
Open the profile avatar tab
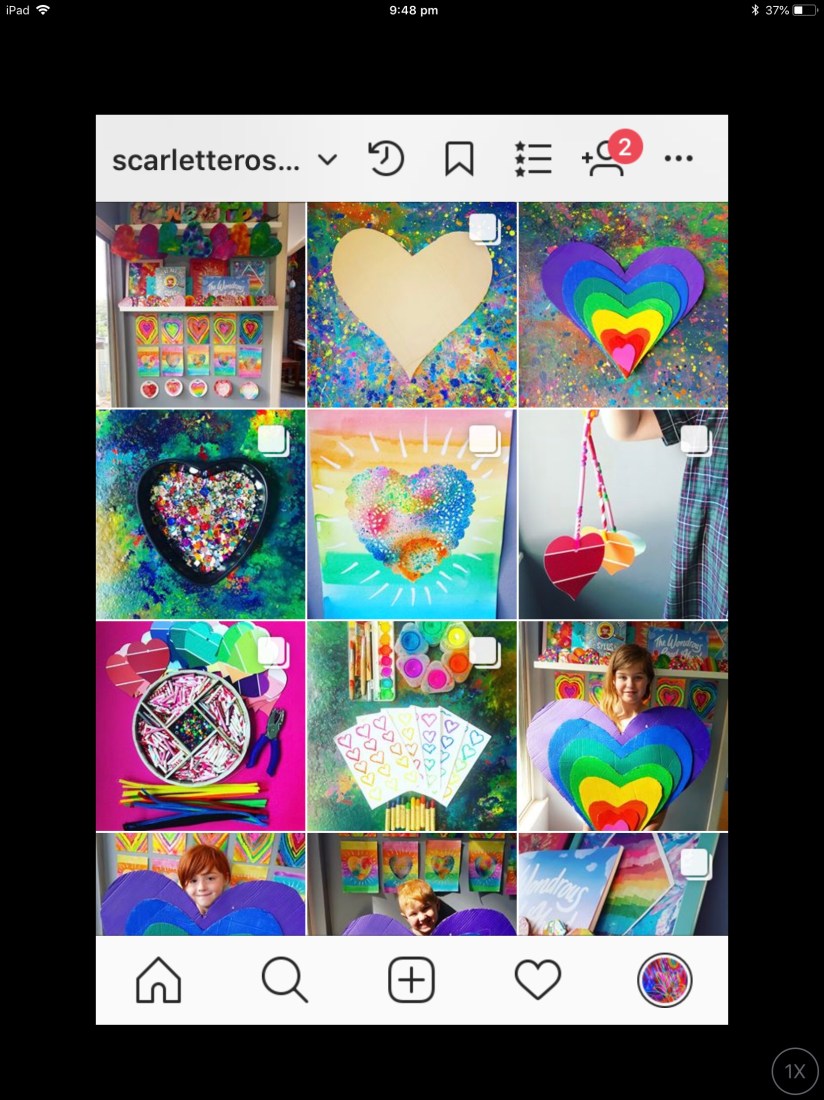(x=664, y=981)
